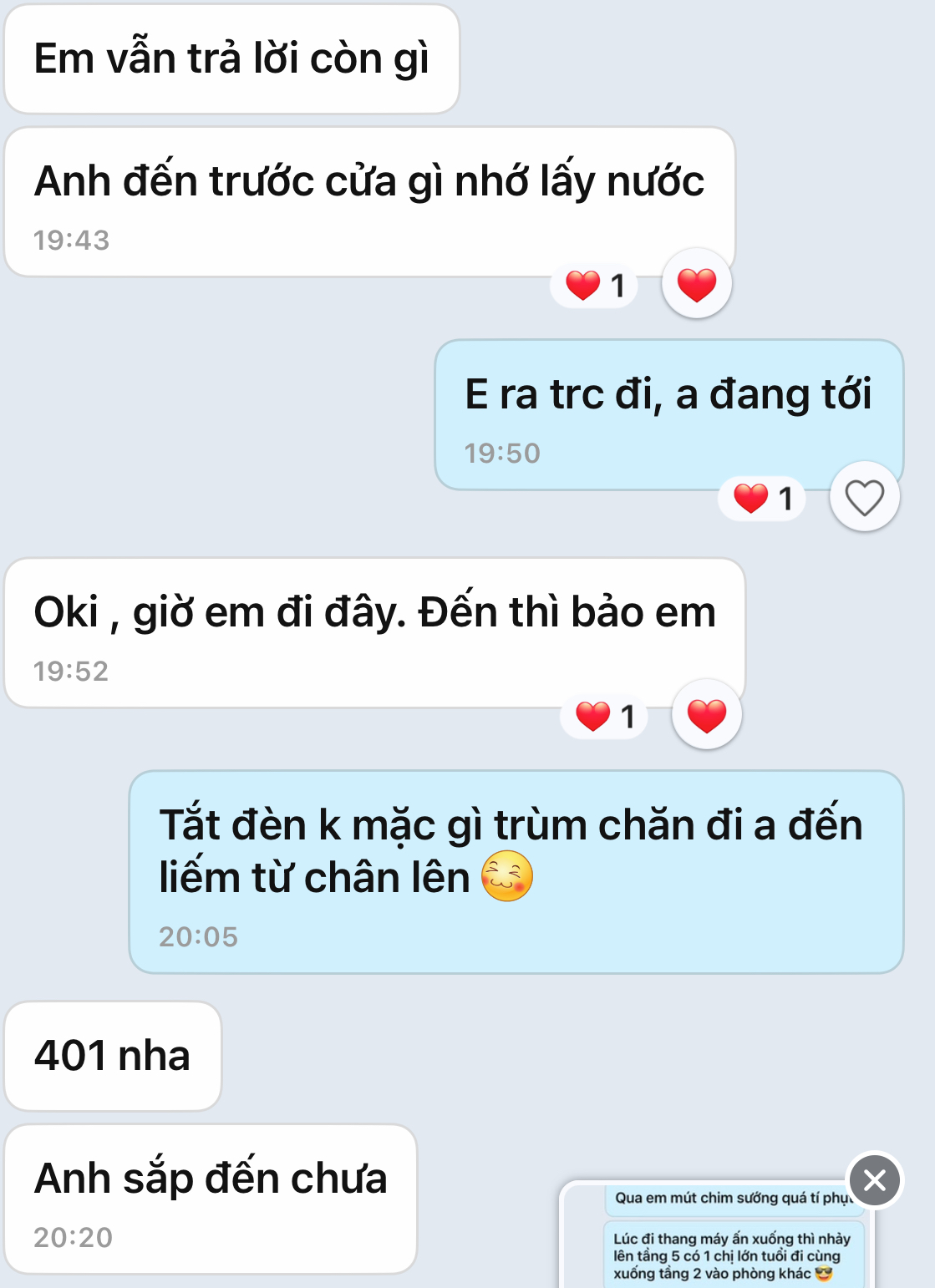Show who reacted to the 19:52 message
This screenshot has width=935, height=1288.
(604, 717)
